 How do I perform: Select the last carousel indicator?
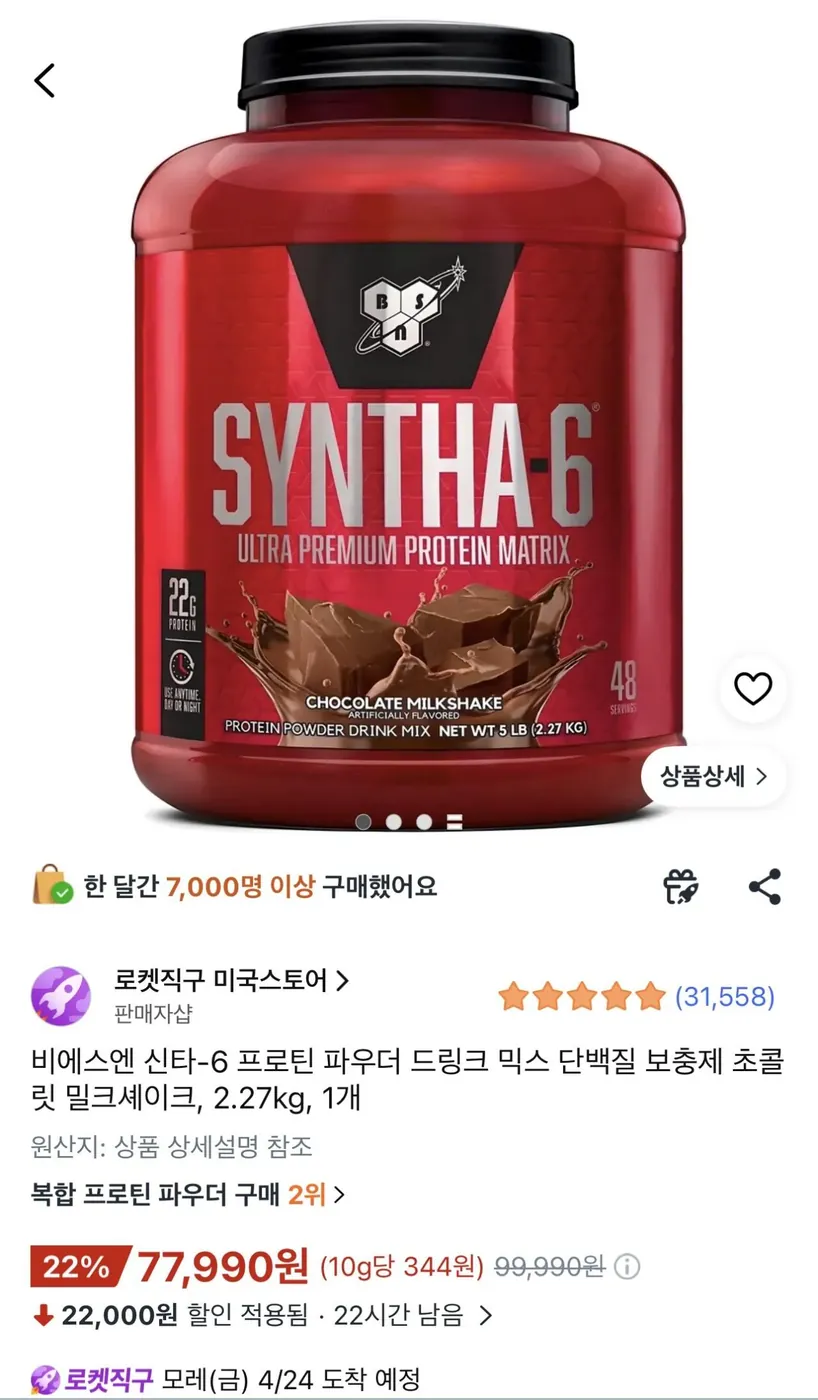tap(455, 822)
